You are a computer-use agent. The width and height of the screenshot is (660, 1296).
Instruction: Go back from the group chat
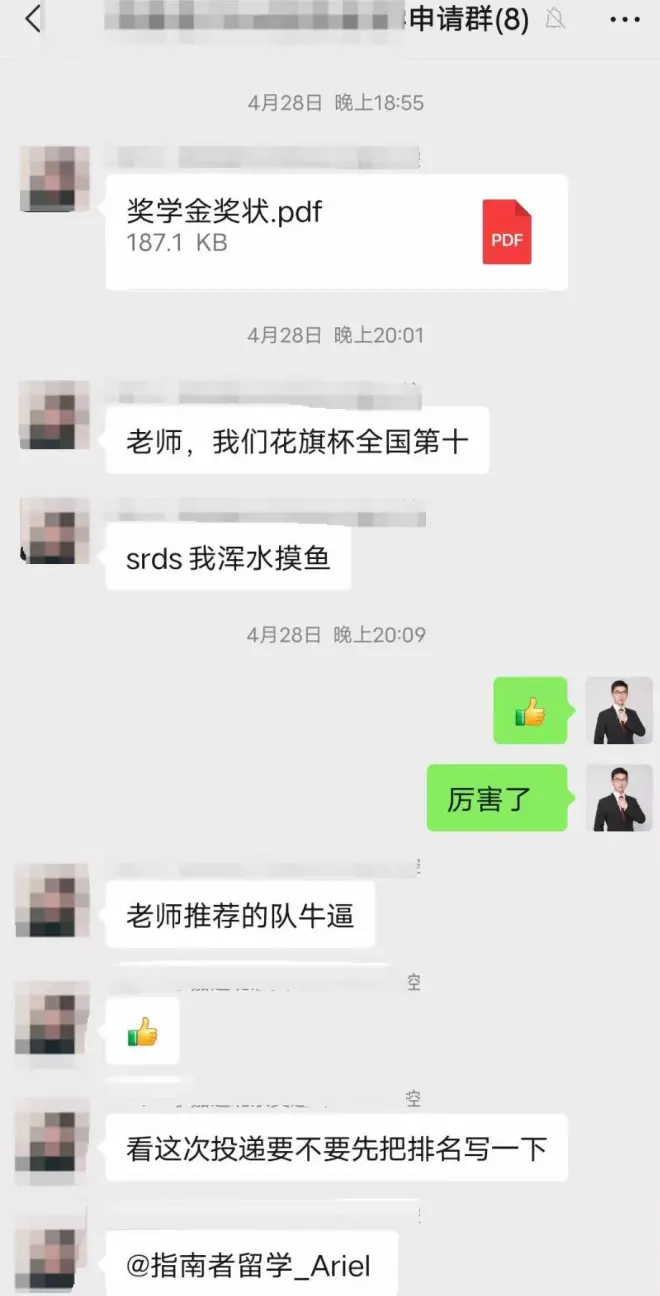click(x=33, y=19)
